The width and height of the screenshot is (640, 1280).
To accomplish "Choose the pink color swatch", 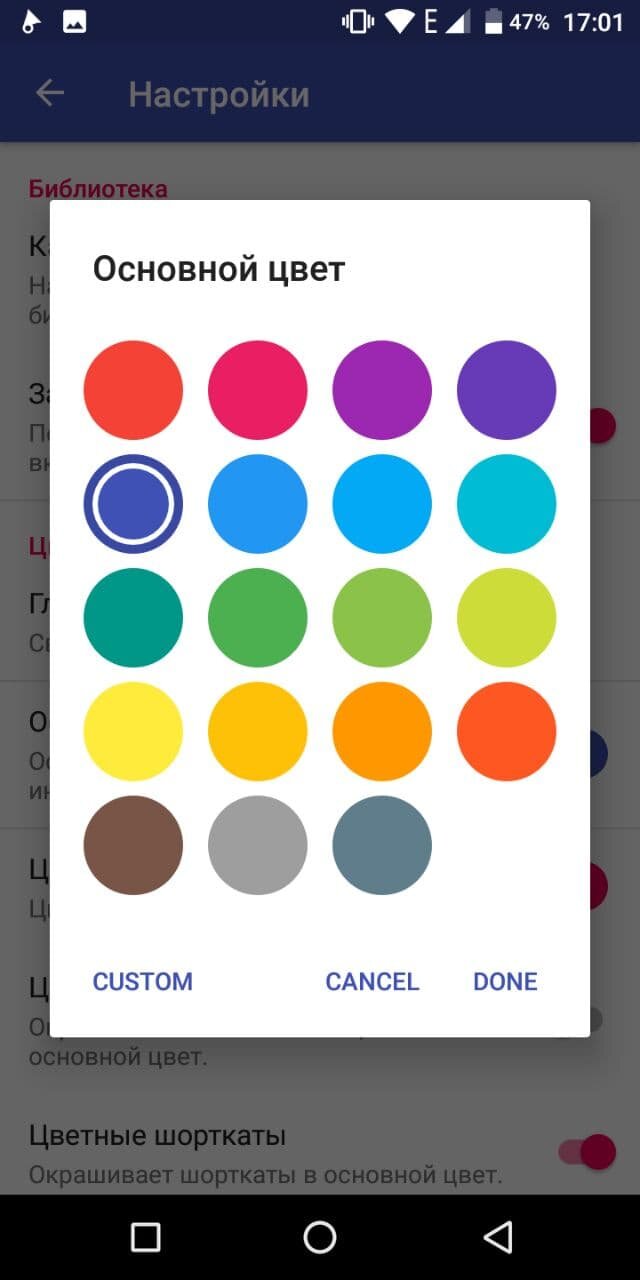I will [258, 390].
